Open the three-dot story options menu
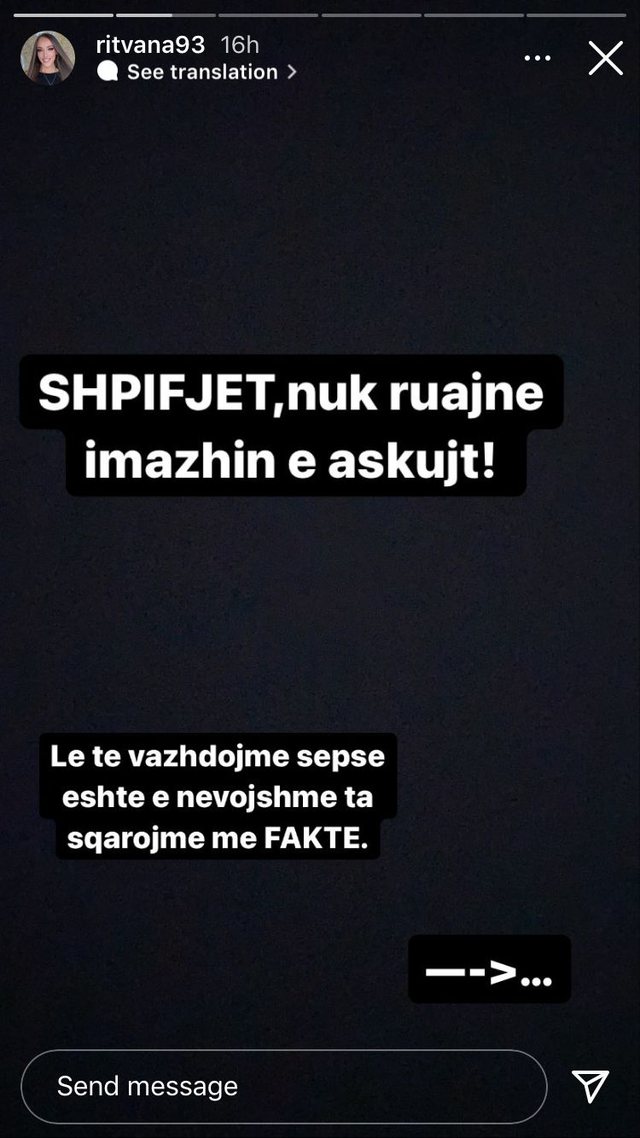This screenshot has height=1138, width=640. tap(537, 58)
